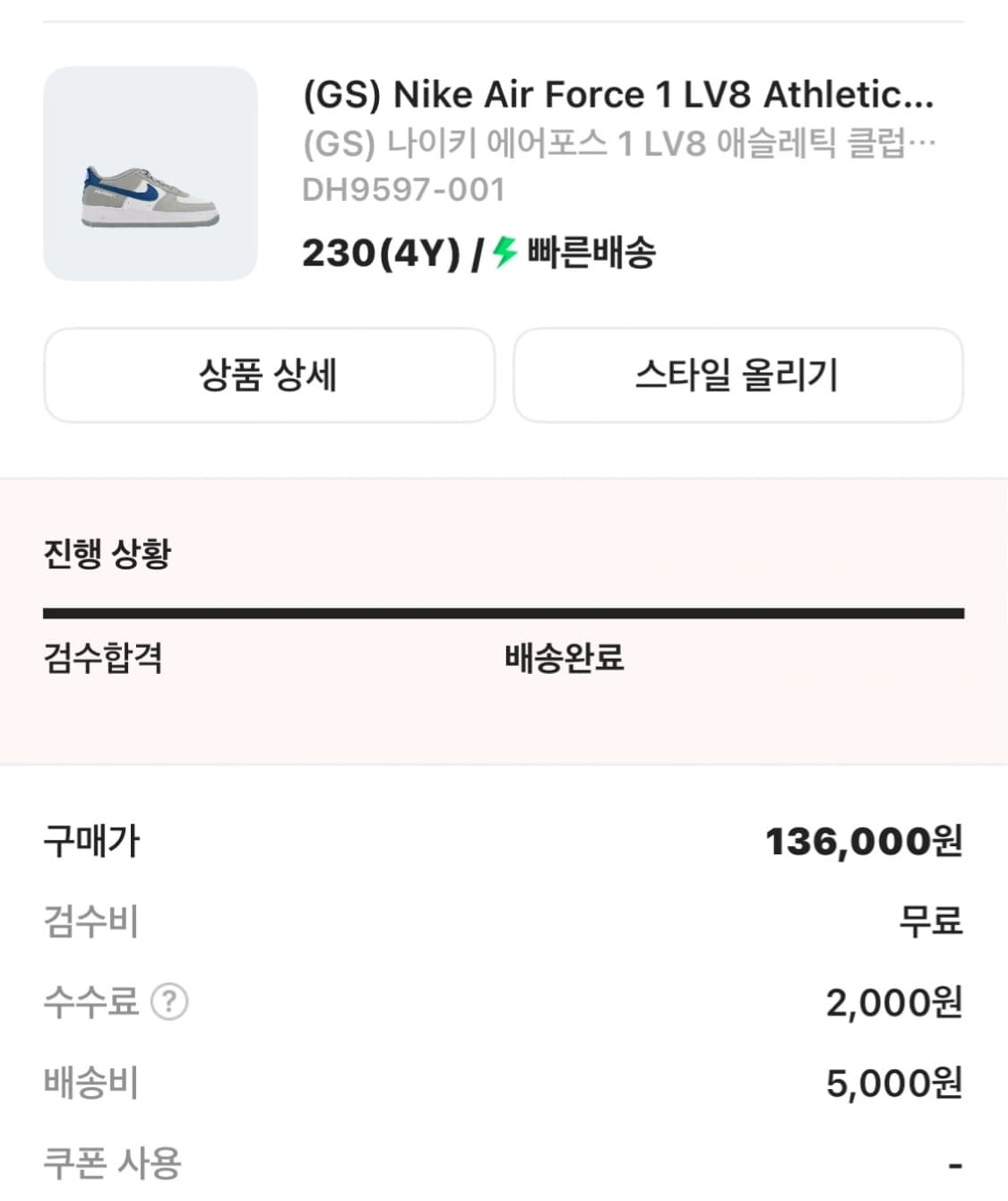
Task: Click the model number DH9597-001
Action: tap(403, 188)
